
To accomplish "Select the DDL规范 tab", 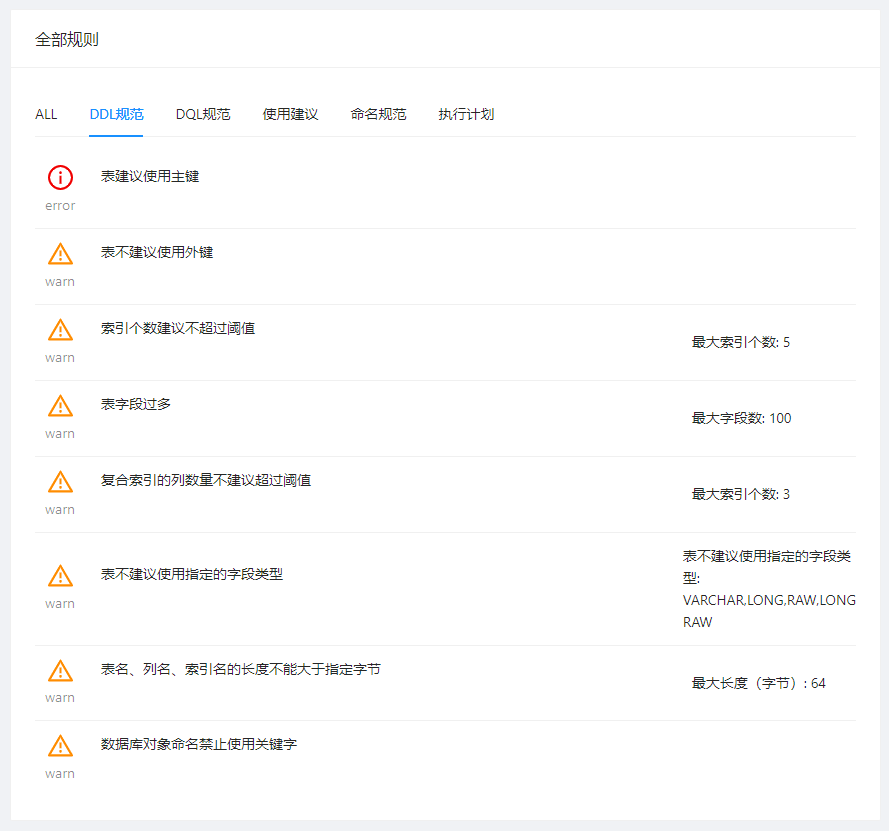I will click(x=116, y=114).
